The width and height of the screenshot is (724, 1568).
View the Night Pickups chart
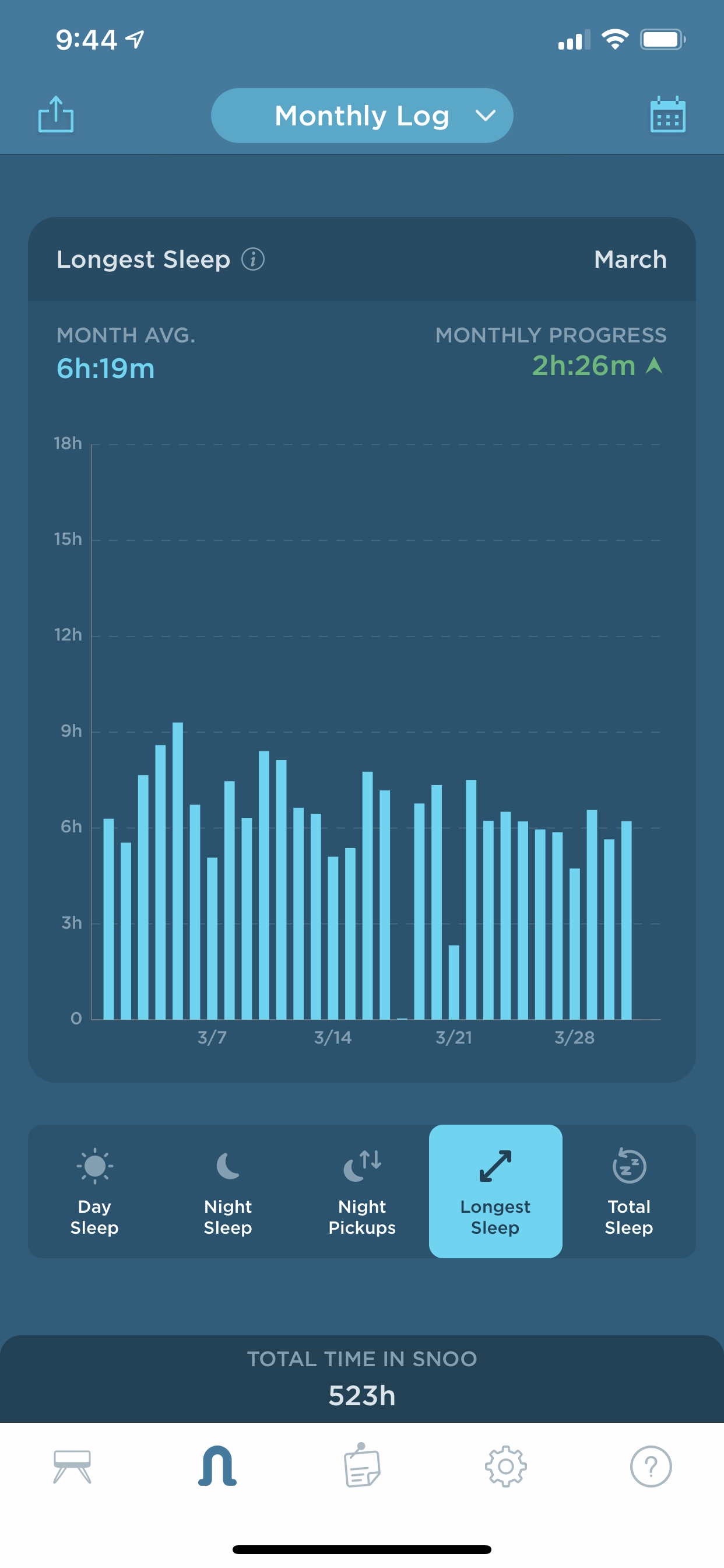click(362, 1191)
